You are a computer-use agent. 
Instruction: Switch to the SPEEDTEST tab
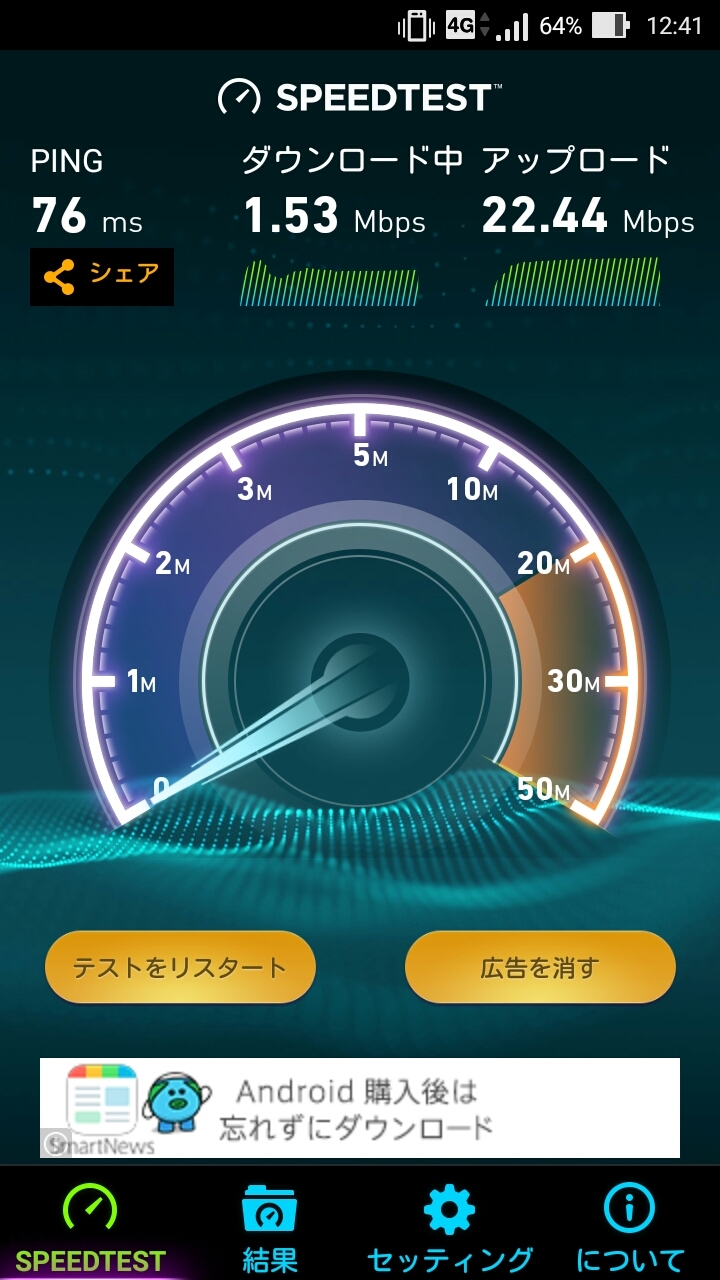[x=90, y=1226]
